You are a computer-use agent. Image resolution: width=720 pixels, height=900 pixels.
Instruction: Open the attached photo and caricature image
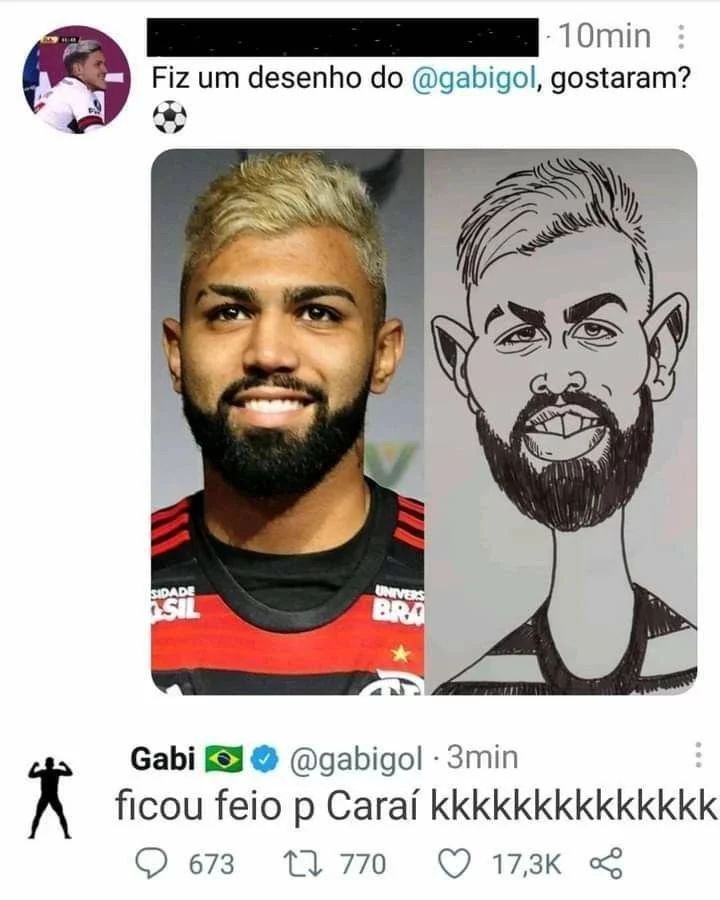[424, 421]
